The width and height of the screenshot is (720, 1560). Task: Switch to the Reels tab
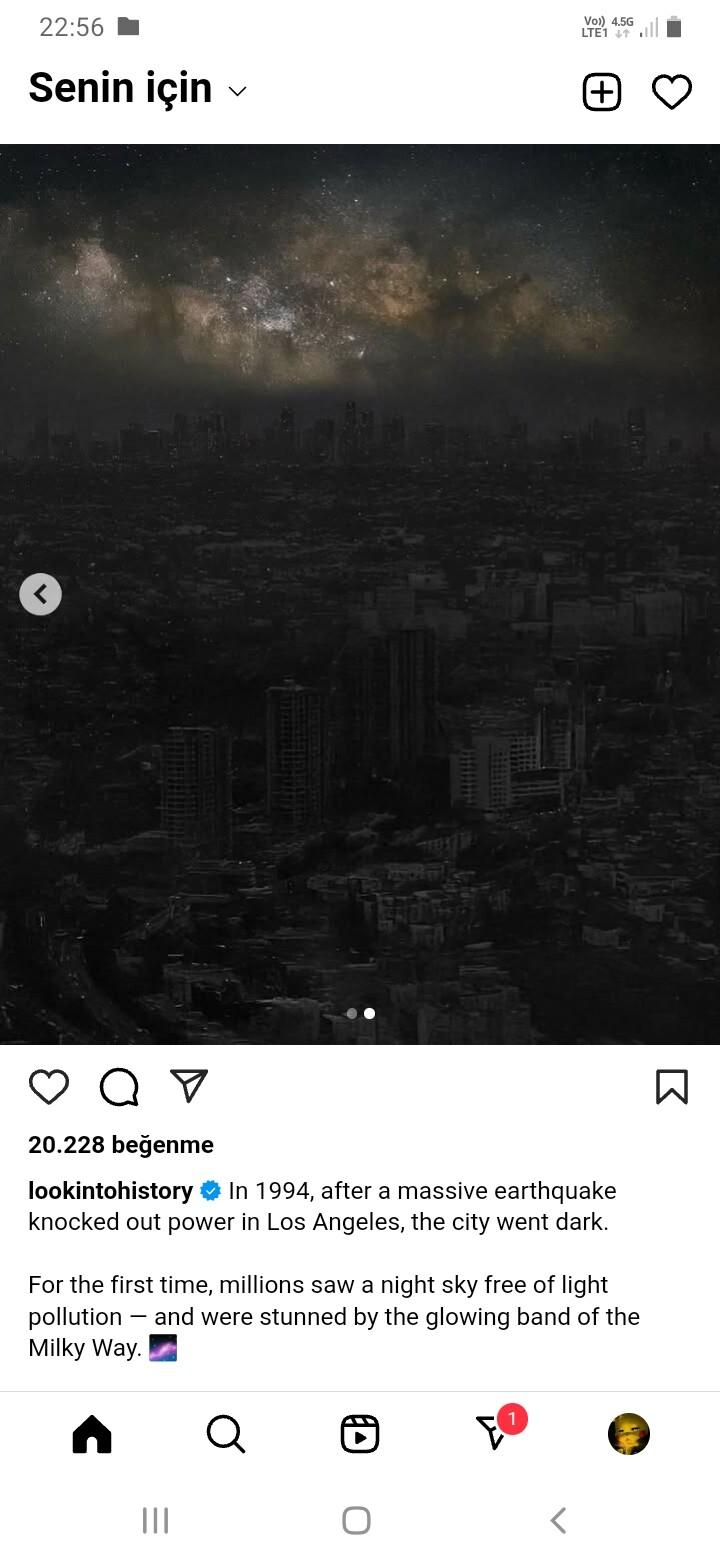coord(360,1435)
